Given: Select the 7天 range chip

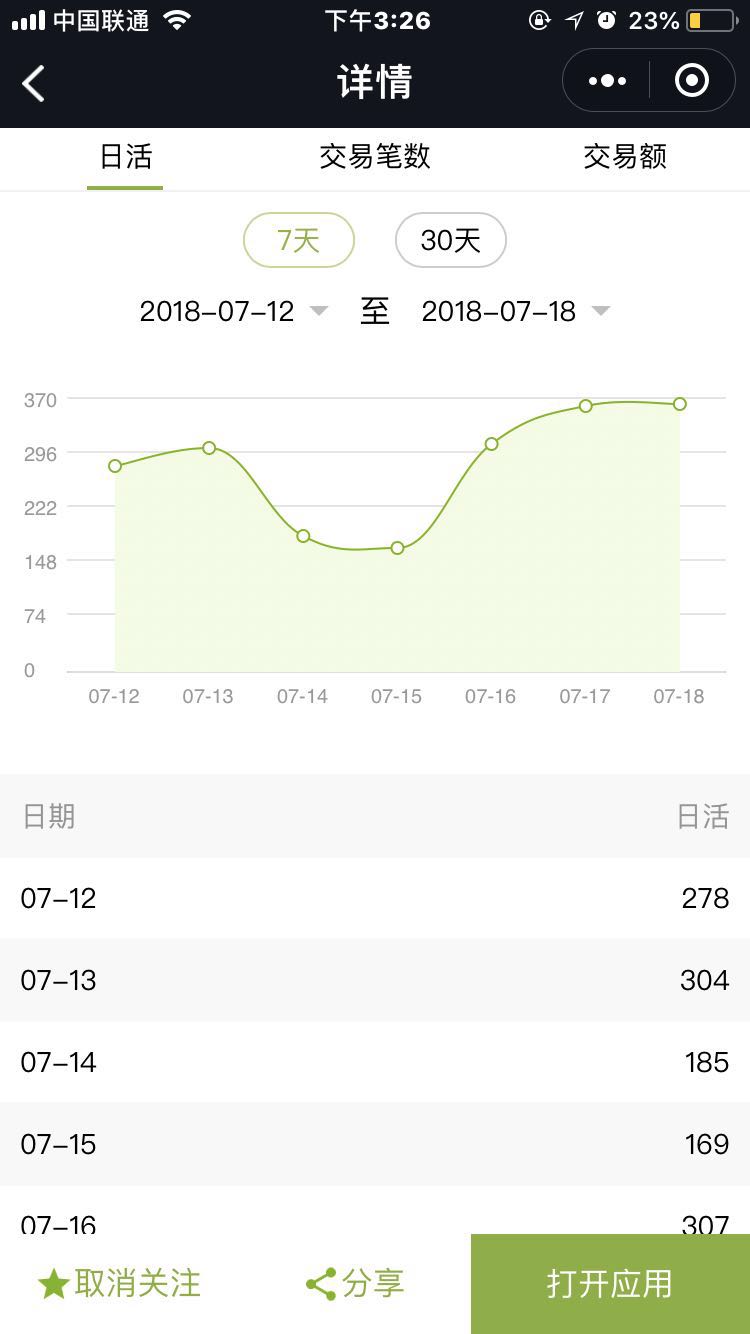Looking at the screenshot, I should click(299, 240).
